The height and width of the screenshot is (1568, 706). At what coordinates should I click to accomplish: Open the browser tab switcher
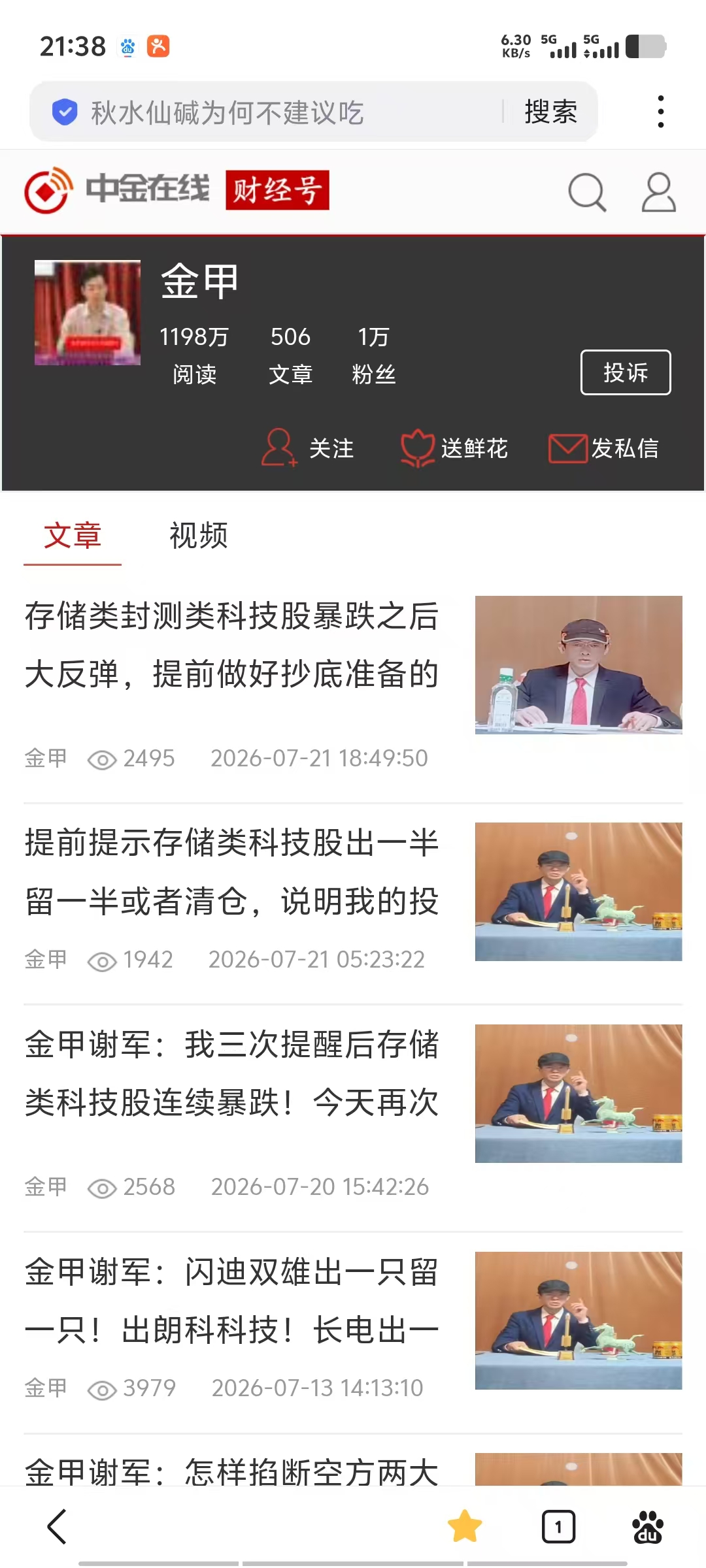(x=558, y=1527)
